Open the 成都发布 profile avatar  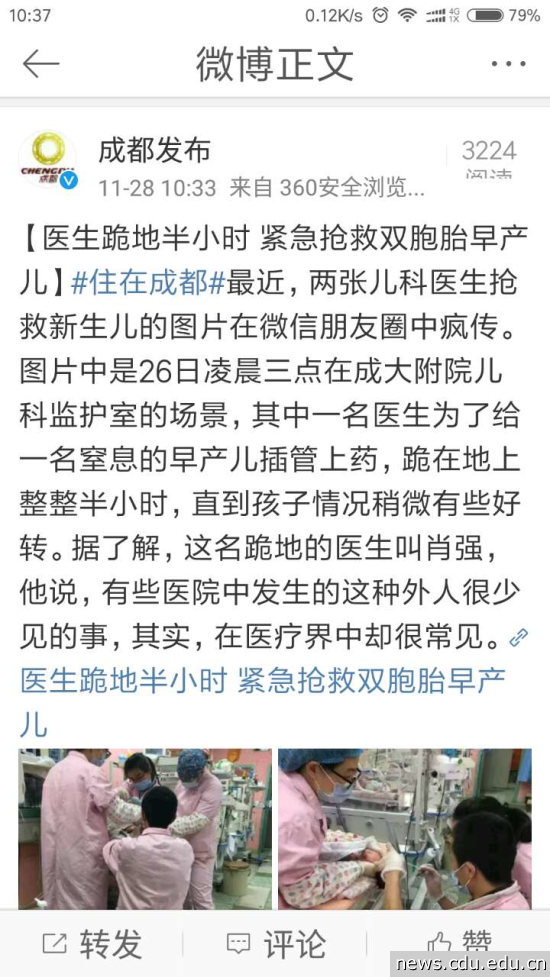tap(47, 160)
